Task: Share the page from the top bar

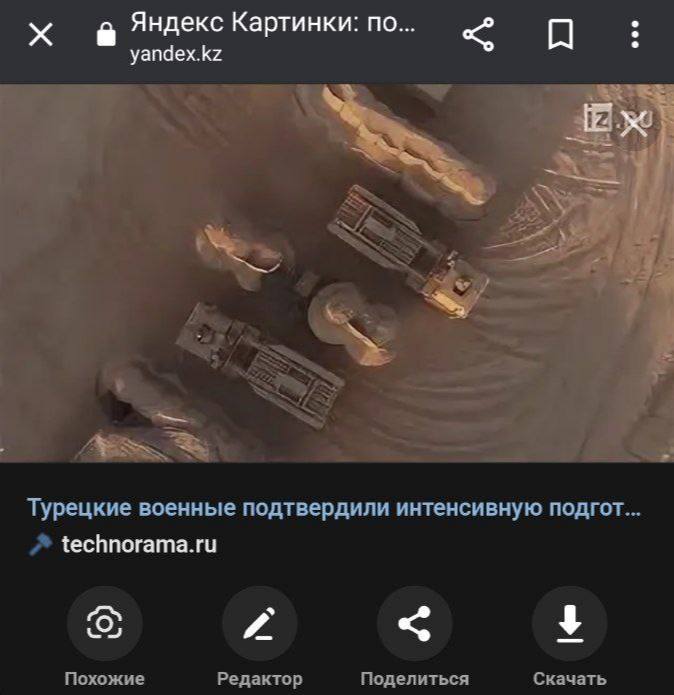Action: coord(479,36)
